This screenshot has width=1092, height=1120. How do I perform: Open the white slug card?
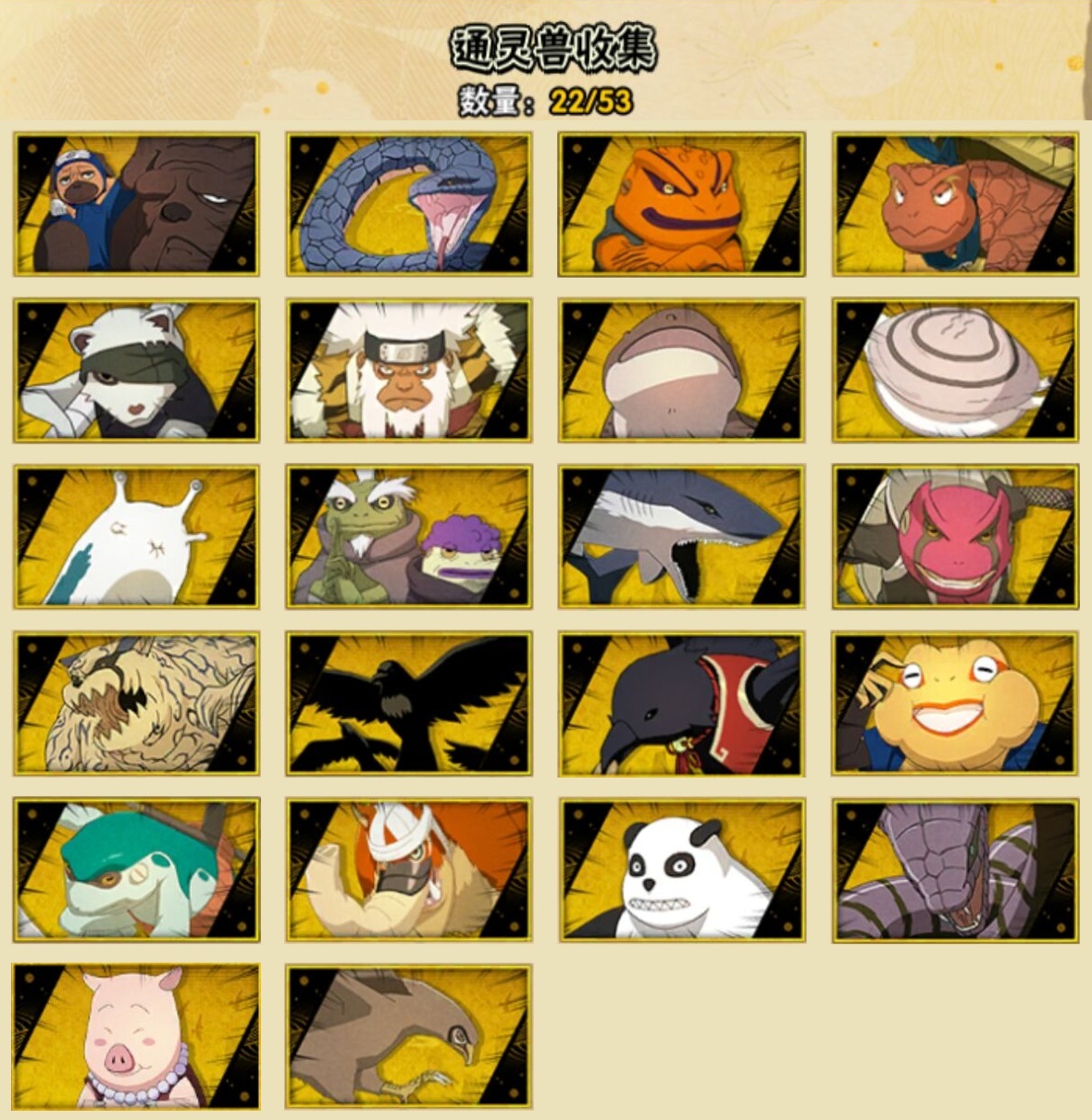(x=136, y=537)
